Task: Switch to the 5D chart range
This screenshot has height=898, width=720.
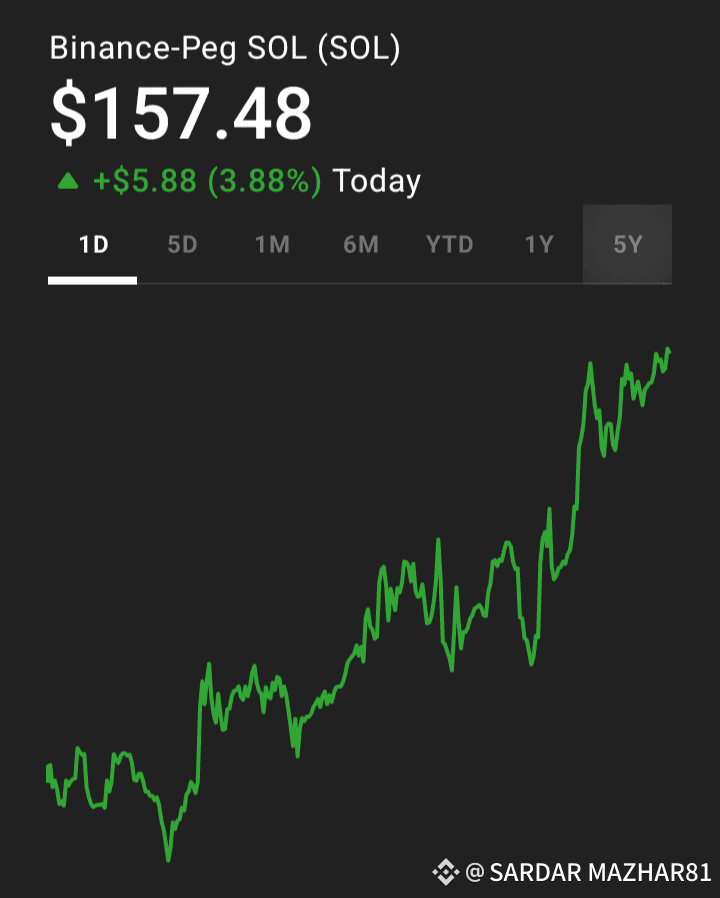Action: pos(182,244)
